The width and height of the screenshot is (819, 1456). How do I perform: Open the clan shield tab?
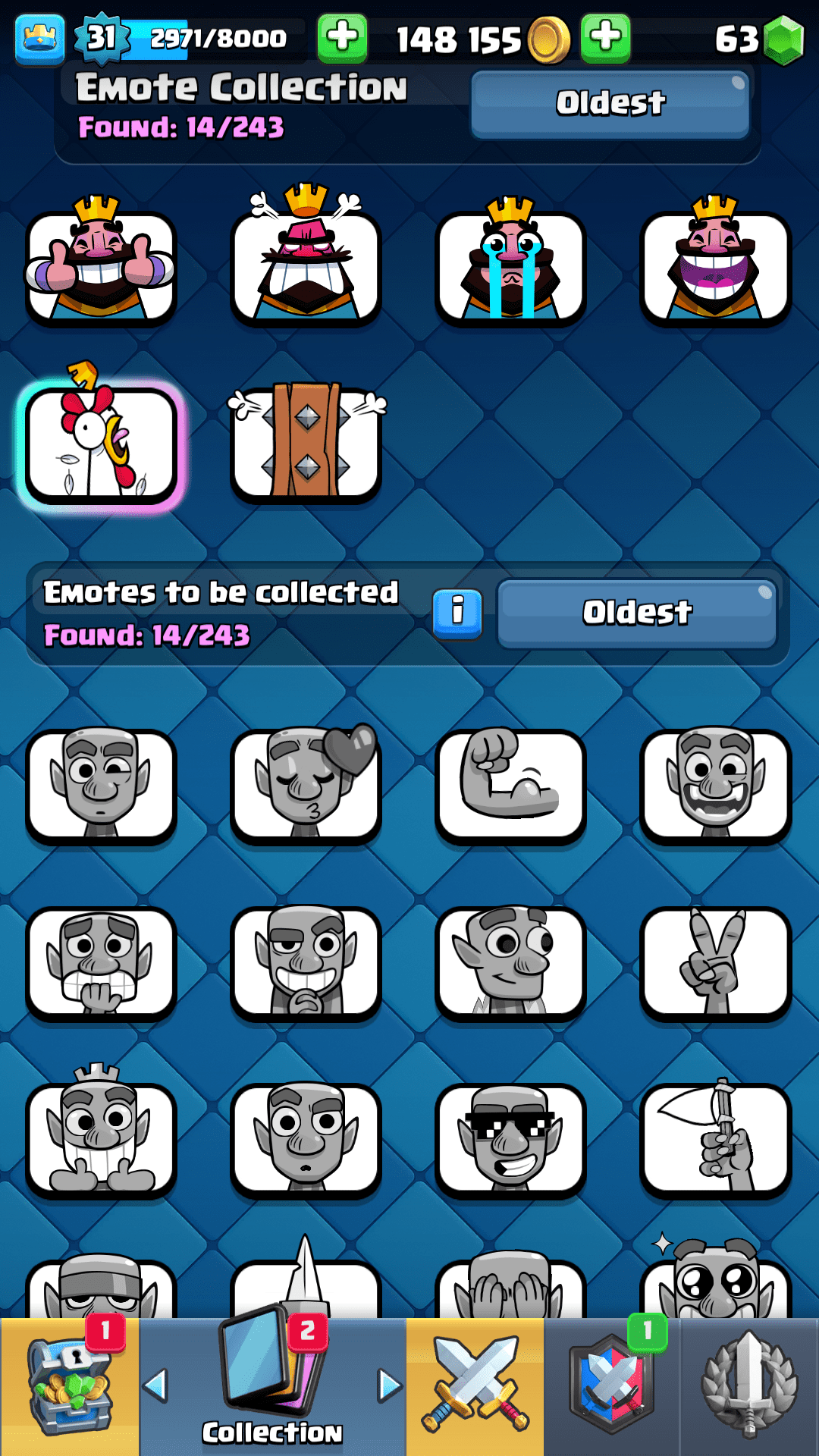pos(612,1386)
